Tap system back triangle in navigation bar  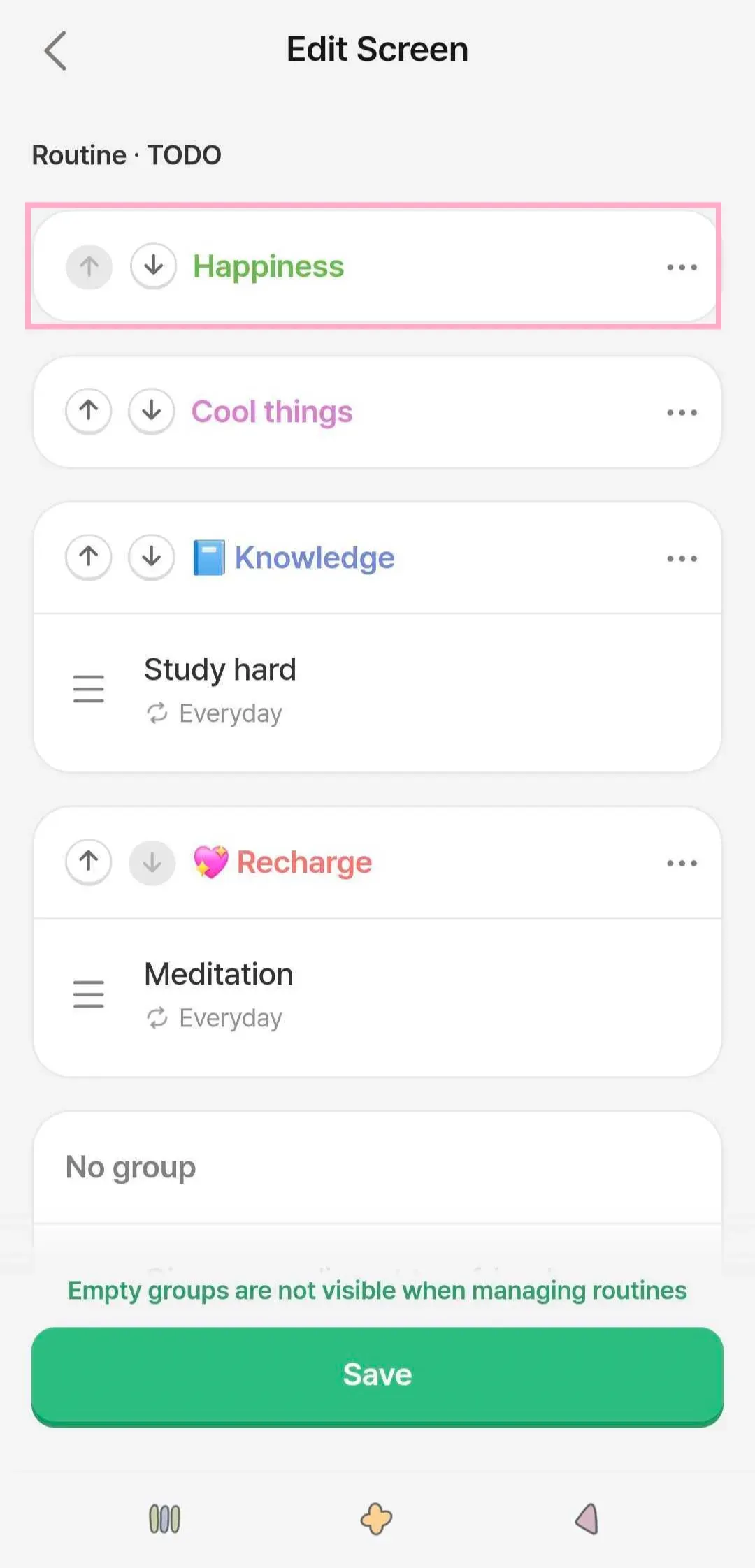(587, 1519)
